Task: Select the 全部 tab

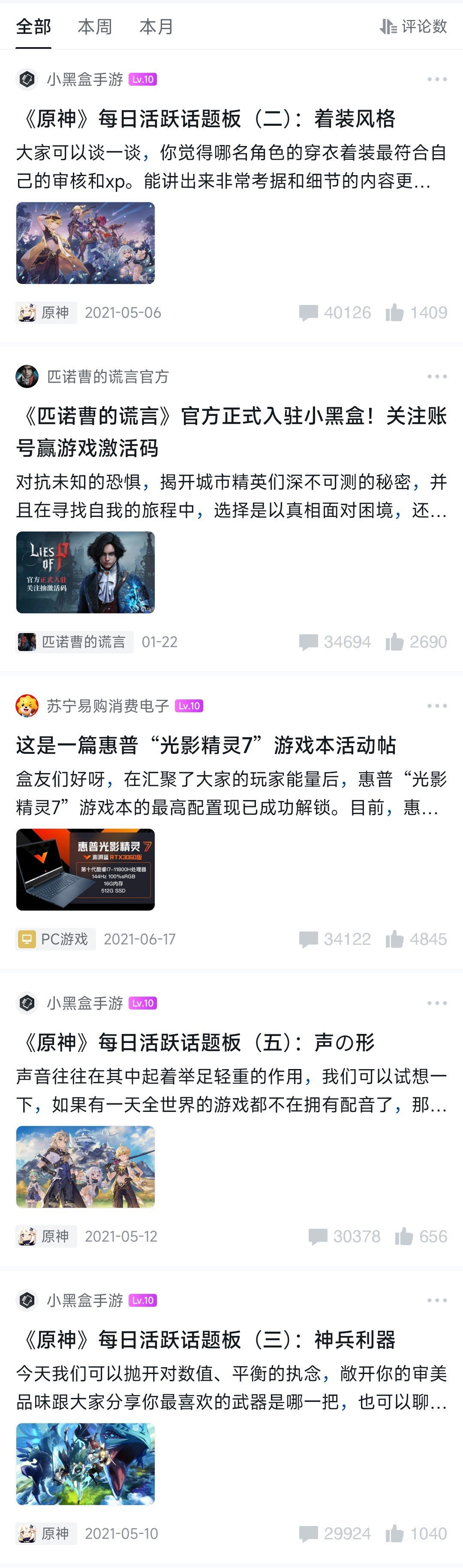Action: (x=33, y=27)
